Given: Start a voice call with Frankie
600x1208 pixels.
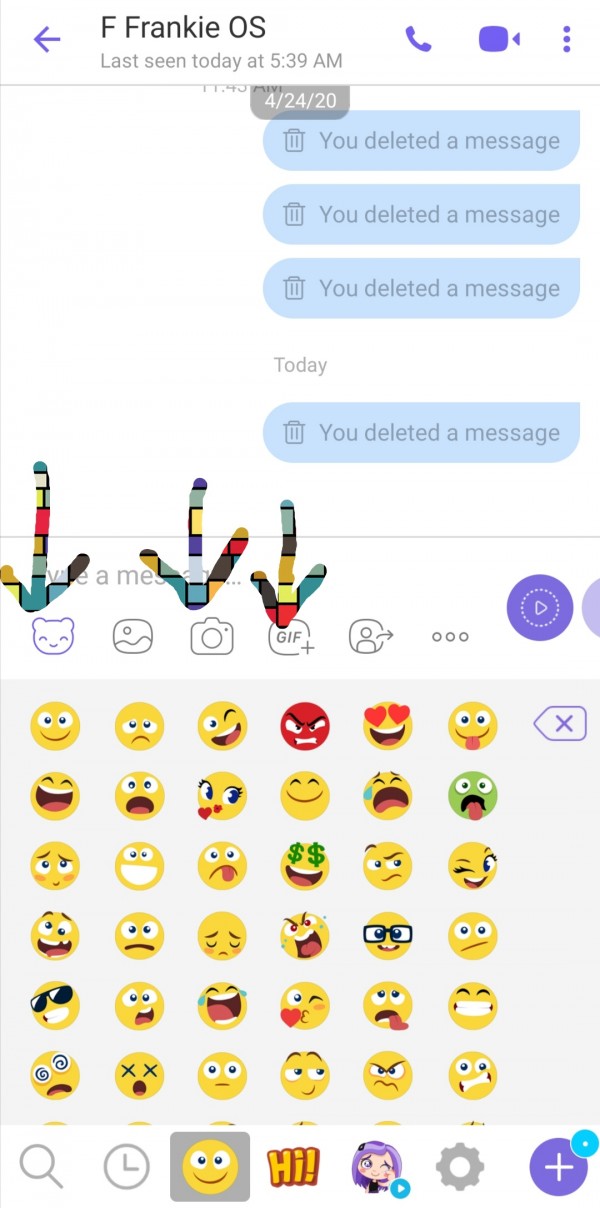Looking at the screenshot, I should [418, 40].
